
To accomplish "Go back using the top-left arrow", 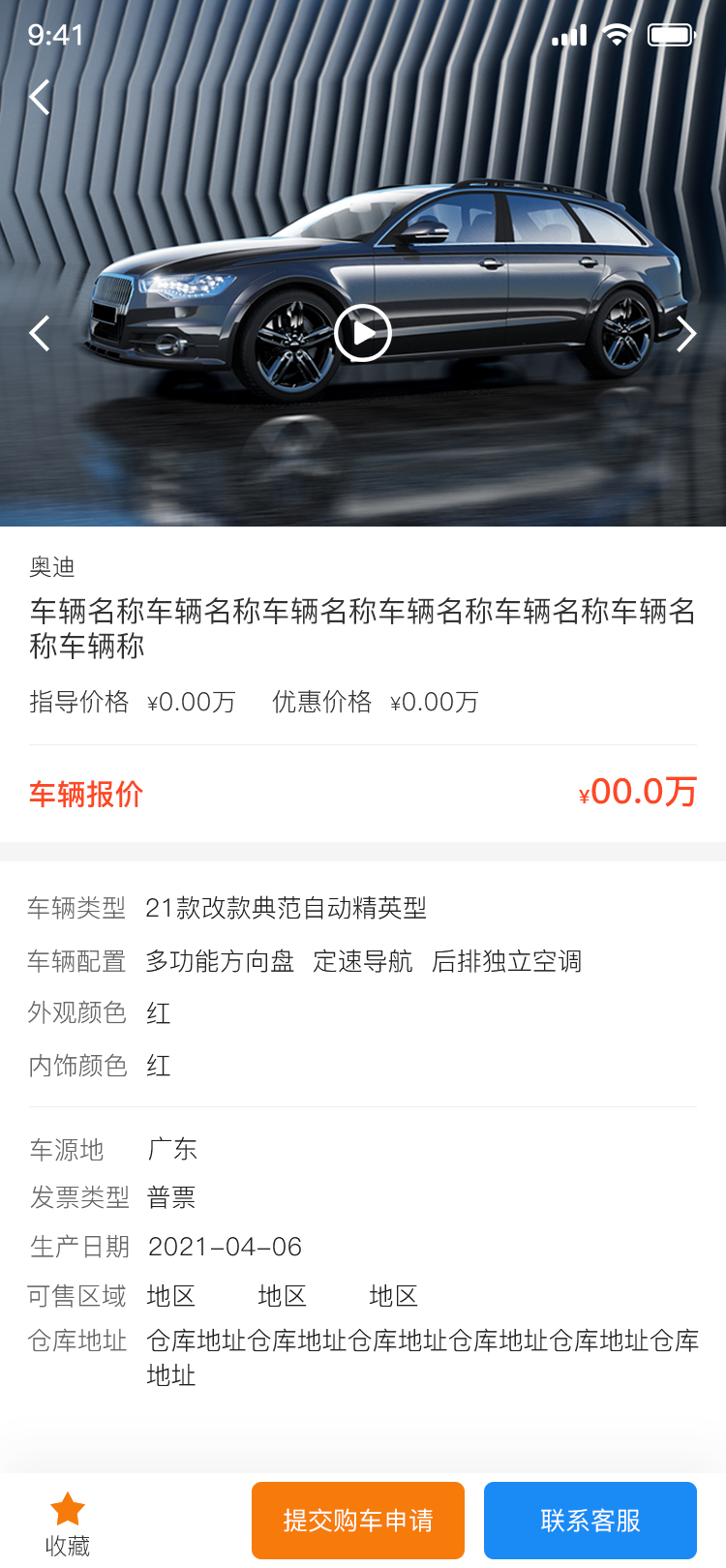I will 40,97.
